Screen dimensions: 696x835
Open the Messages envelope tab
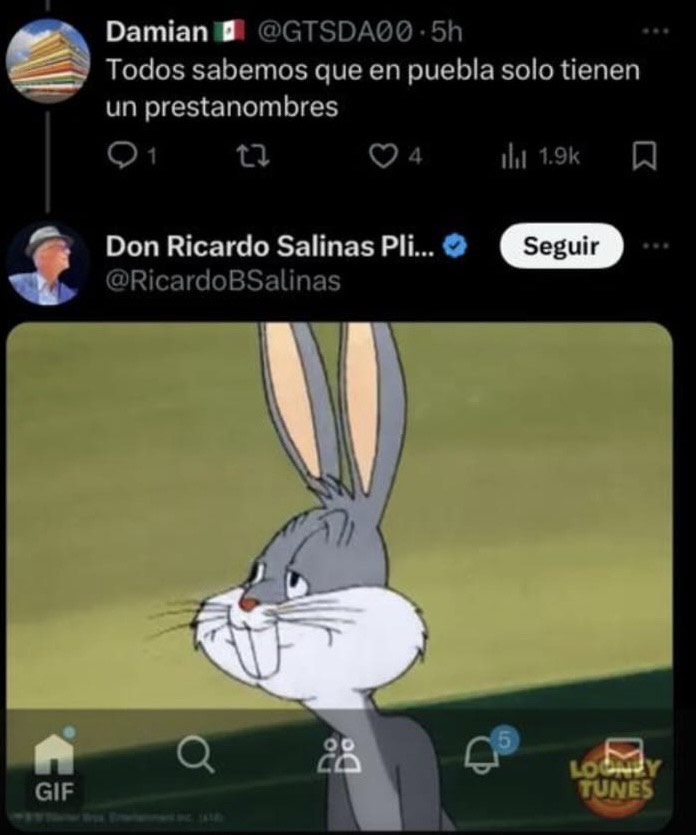tap(625, 755)
